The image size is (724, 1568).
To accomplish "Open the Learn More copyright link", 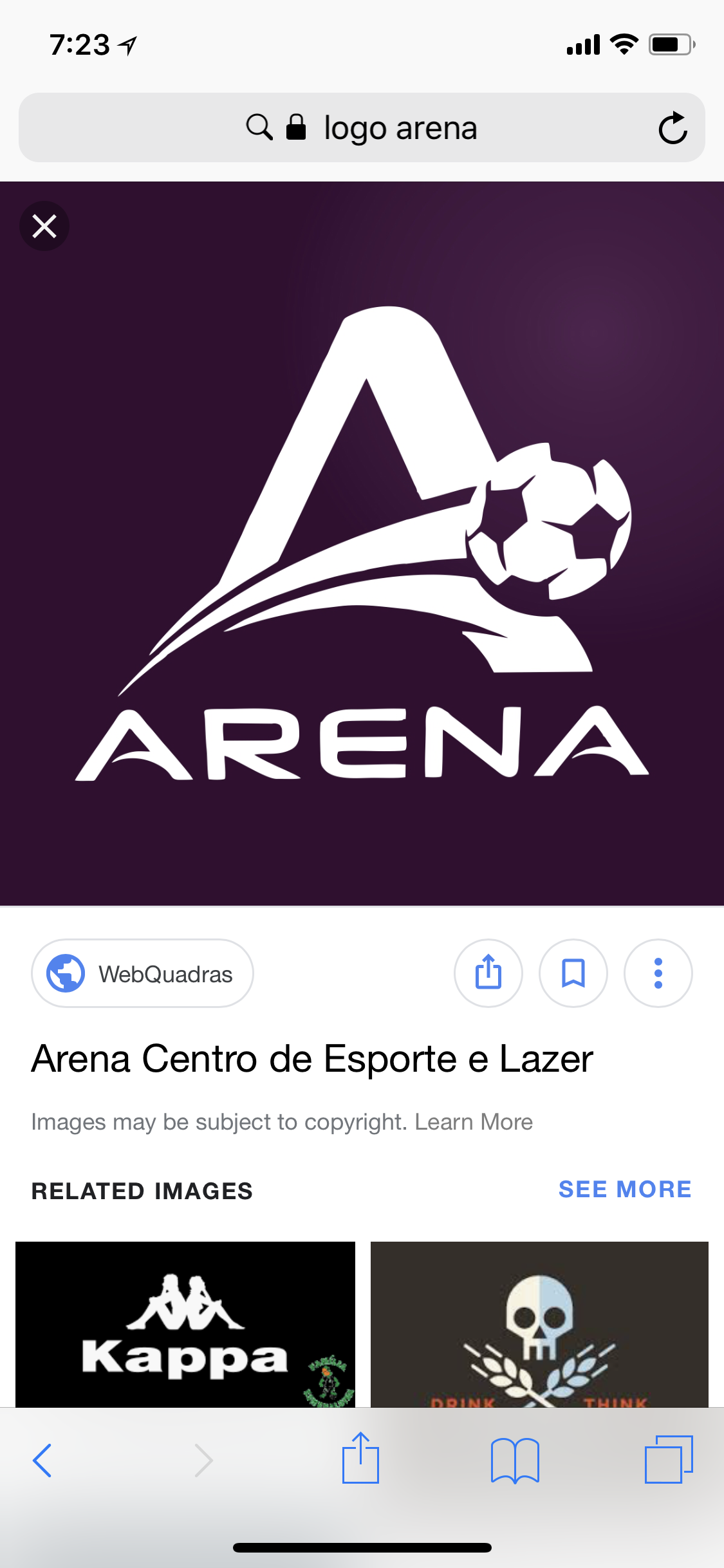I will click(474, 1122).
